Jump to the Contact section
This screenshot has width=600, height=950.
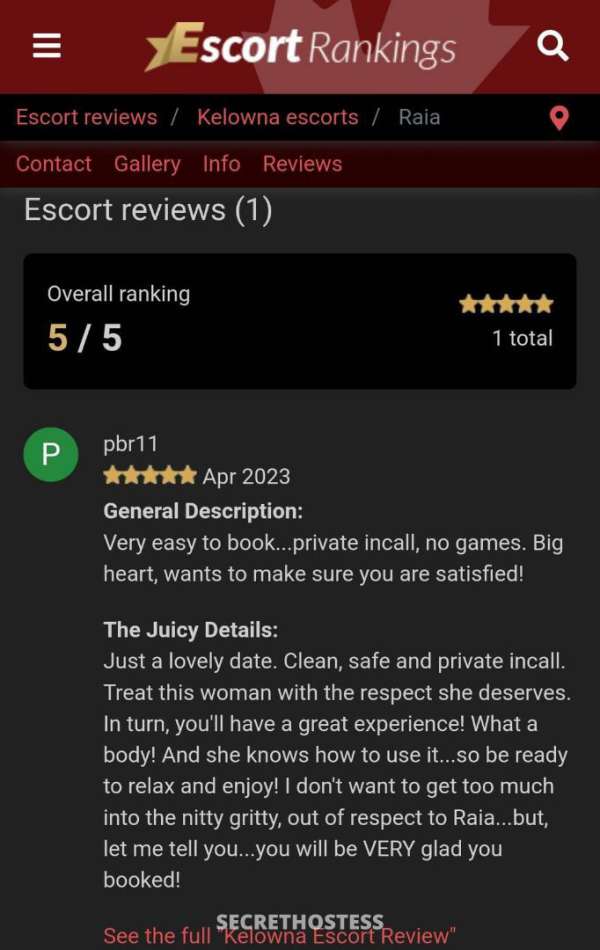click(54, 164)
